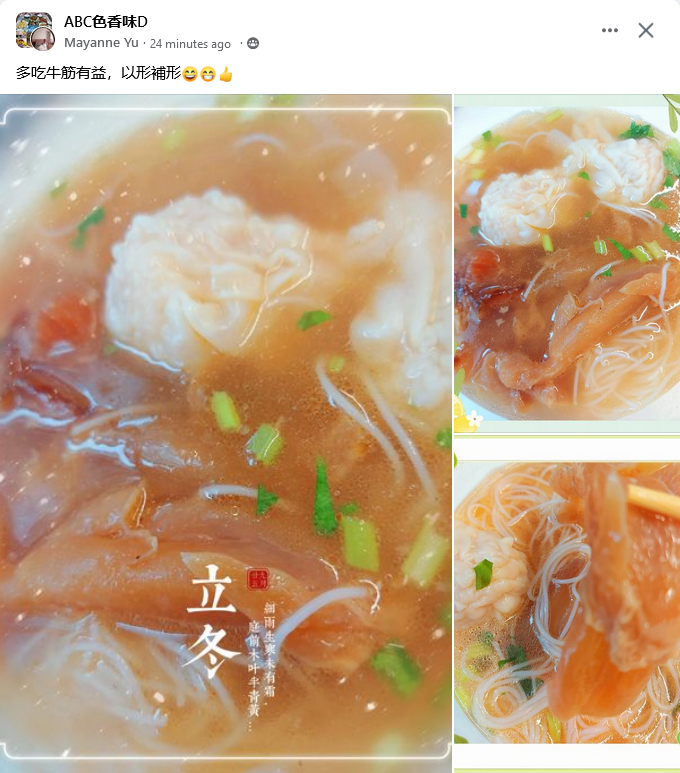
Task: Dismiss the post with the X
Action: tap(646, 30)
